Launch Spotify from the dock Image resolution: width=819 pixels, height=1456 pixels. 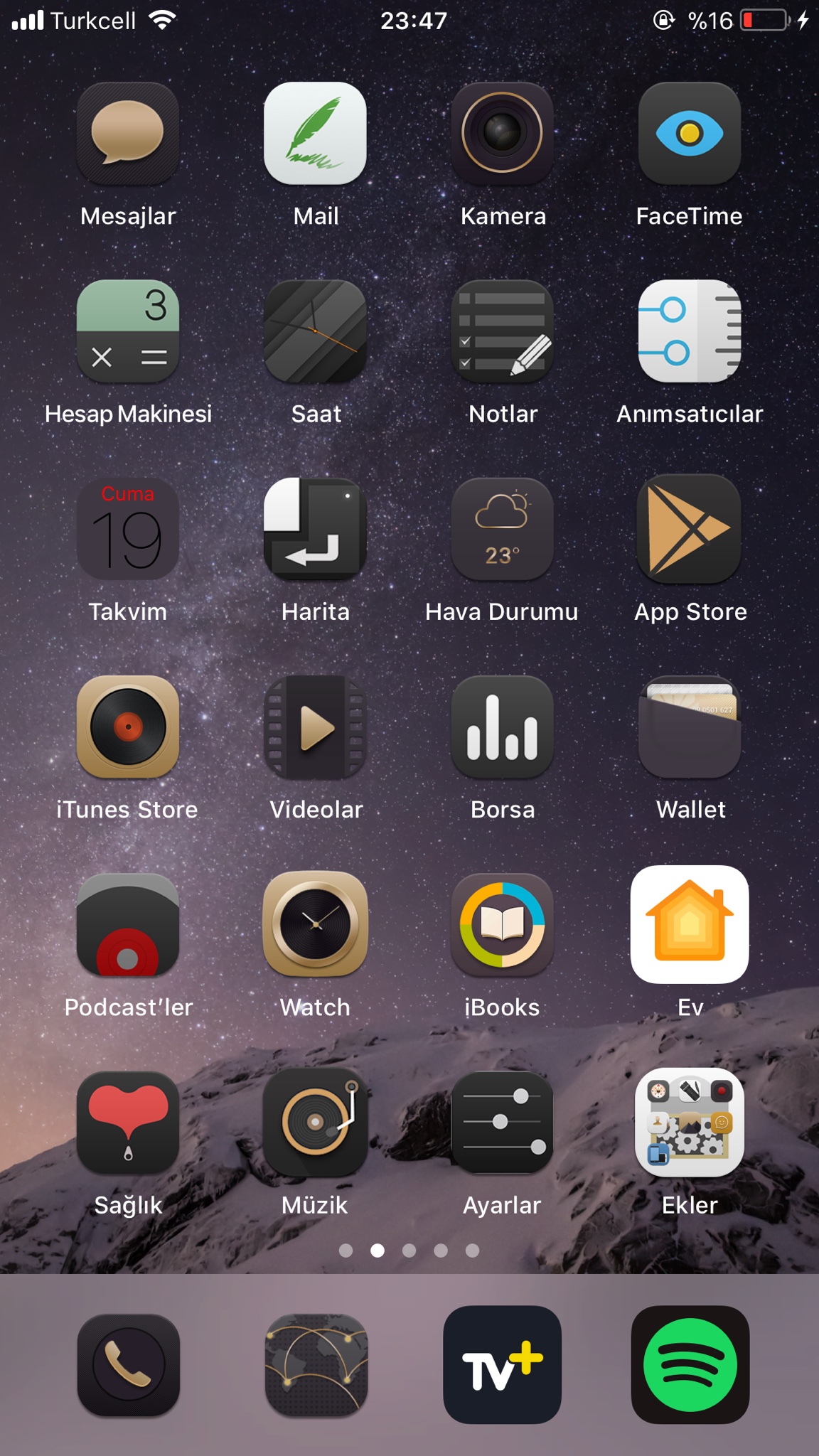pyautogui.click(x=690, y=1364)
